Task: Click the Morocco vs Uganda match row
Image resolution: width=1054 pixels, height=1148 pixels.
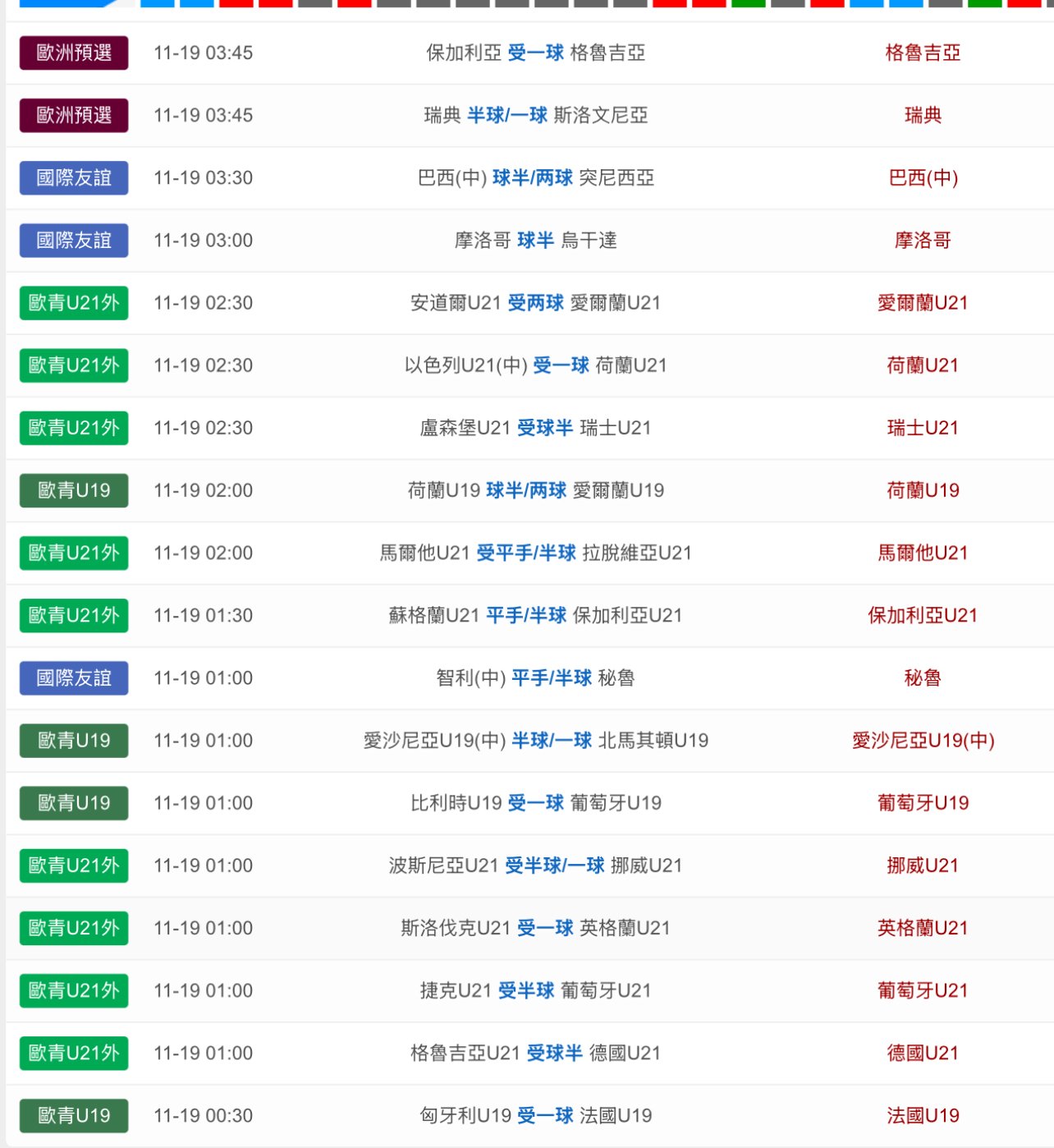Action: 527,240
